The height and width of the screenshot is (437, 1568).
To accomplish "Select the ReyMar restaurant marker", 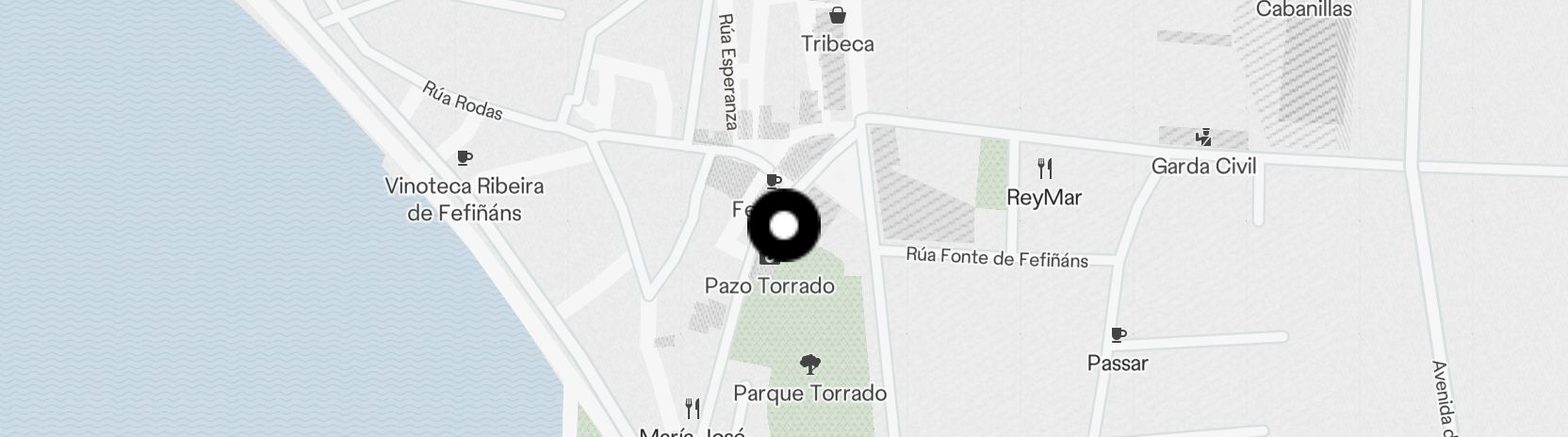I will pos(1044,170).
